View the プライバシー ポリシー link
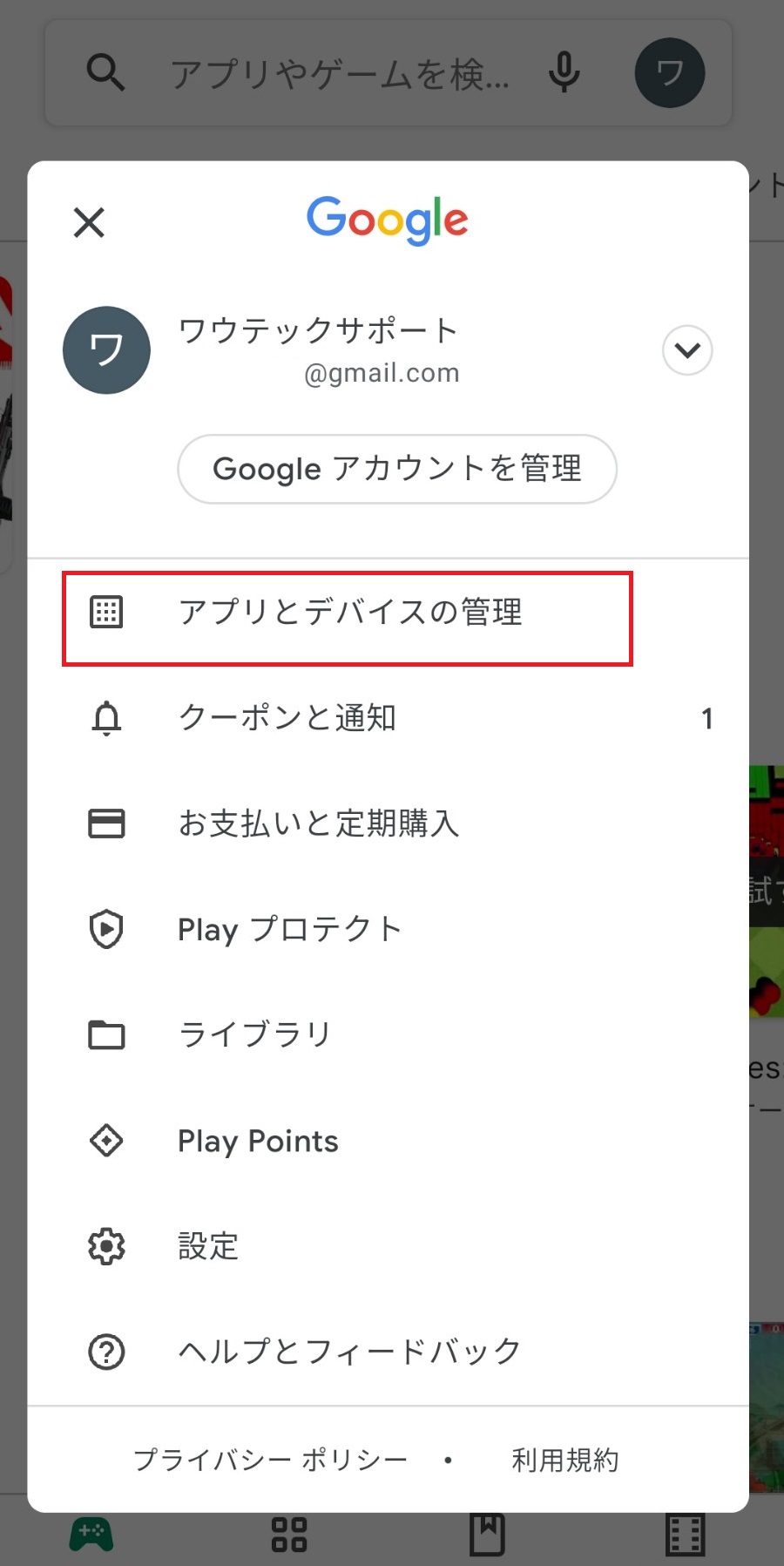 click(270, 1460)
